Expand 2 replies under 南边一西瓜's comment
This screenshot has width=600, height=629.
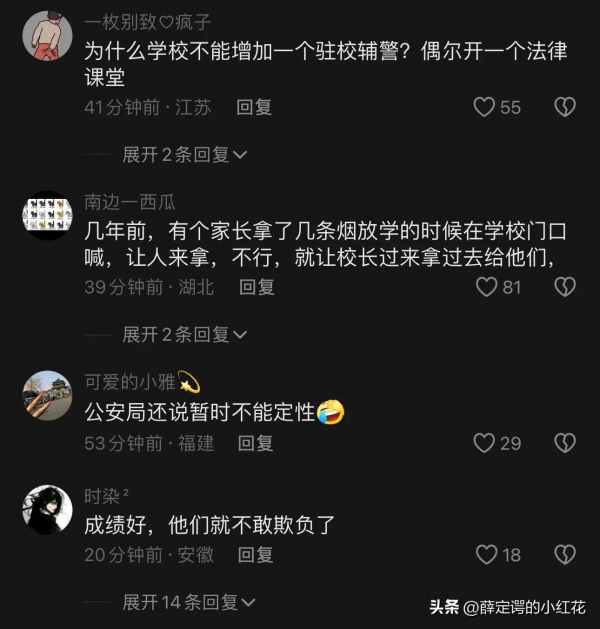[184, 334]
